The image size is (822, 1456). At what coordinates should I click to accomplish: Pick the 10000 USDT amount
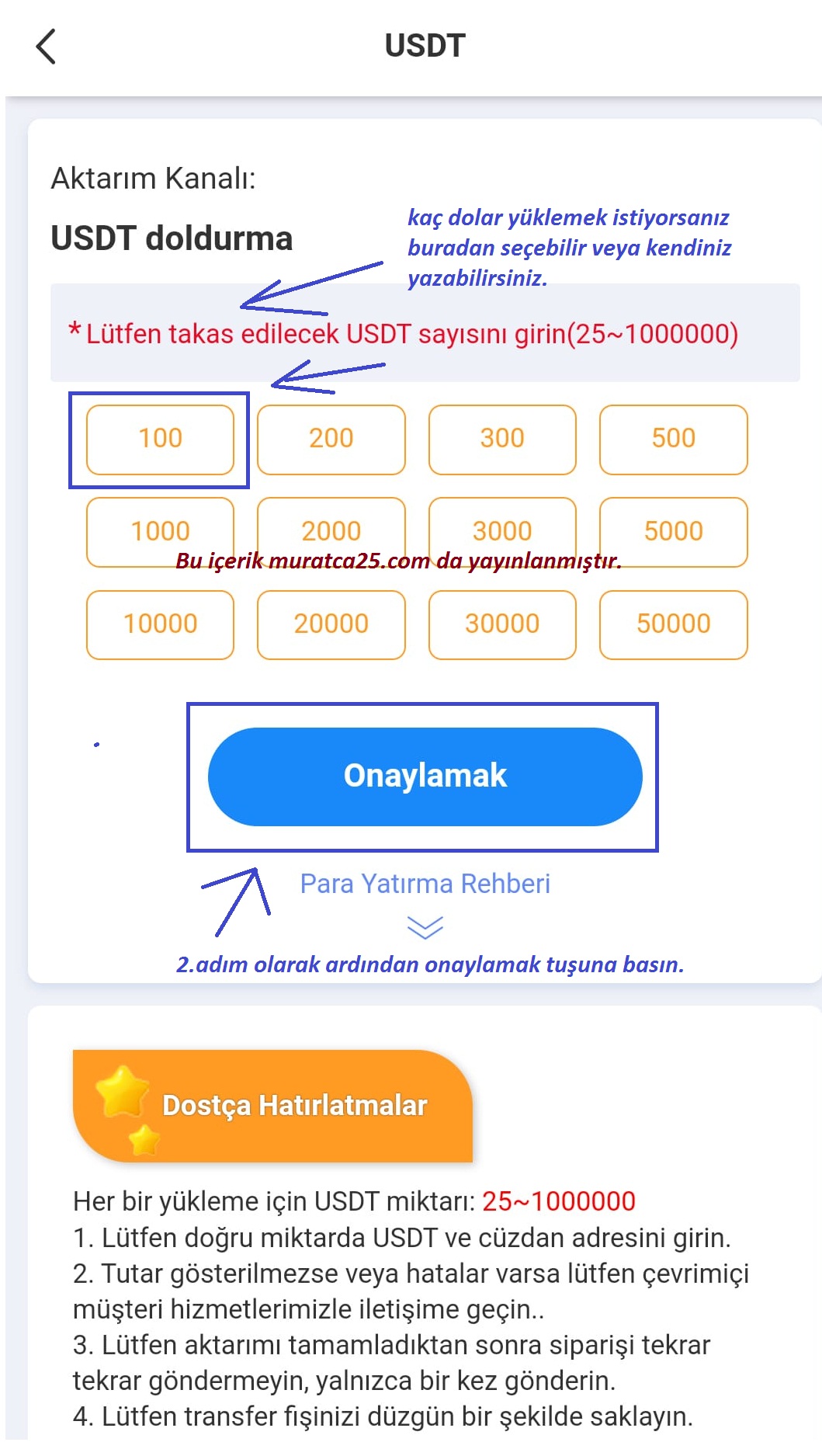160,624
